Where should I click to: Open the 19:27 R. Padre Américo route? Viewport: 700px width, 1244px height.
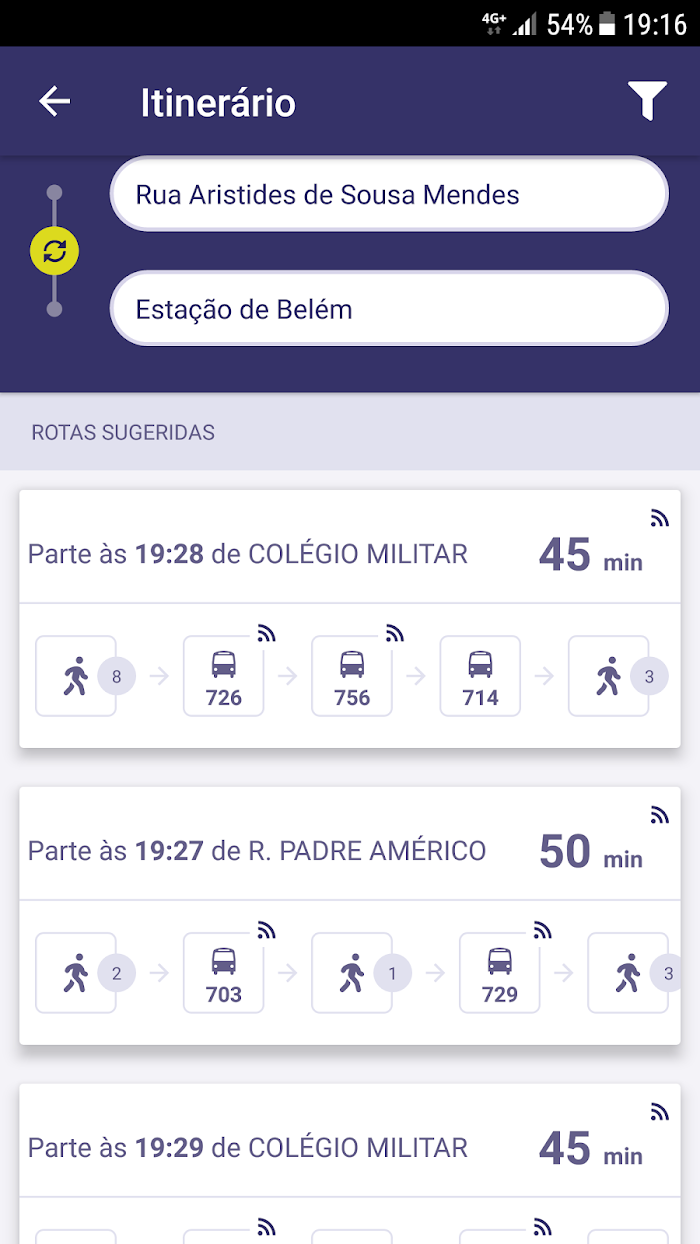(350, 915)
